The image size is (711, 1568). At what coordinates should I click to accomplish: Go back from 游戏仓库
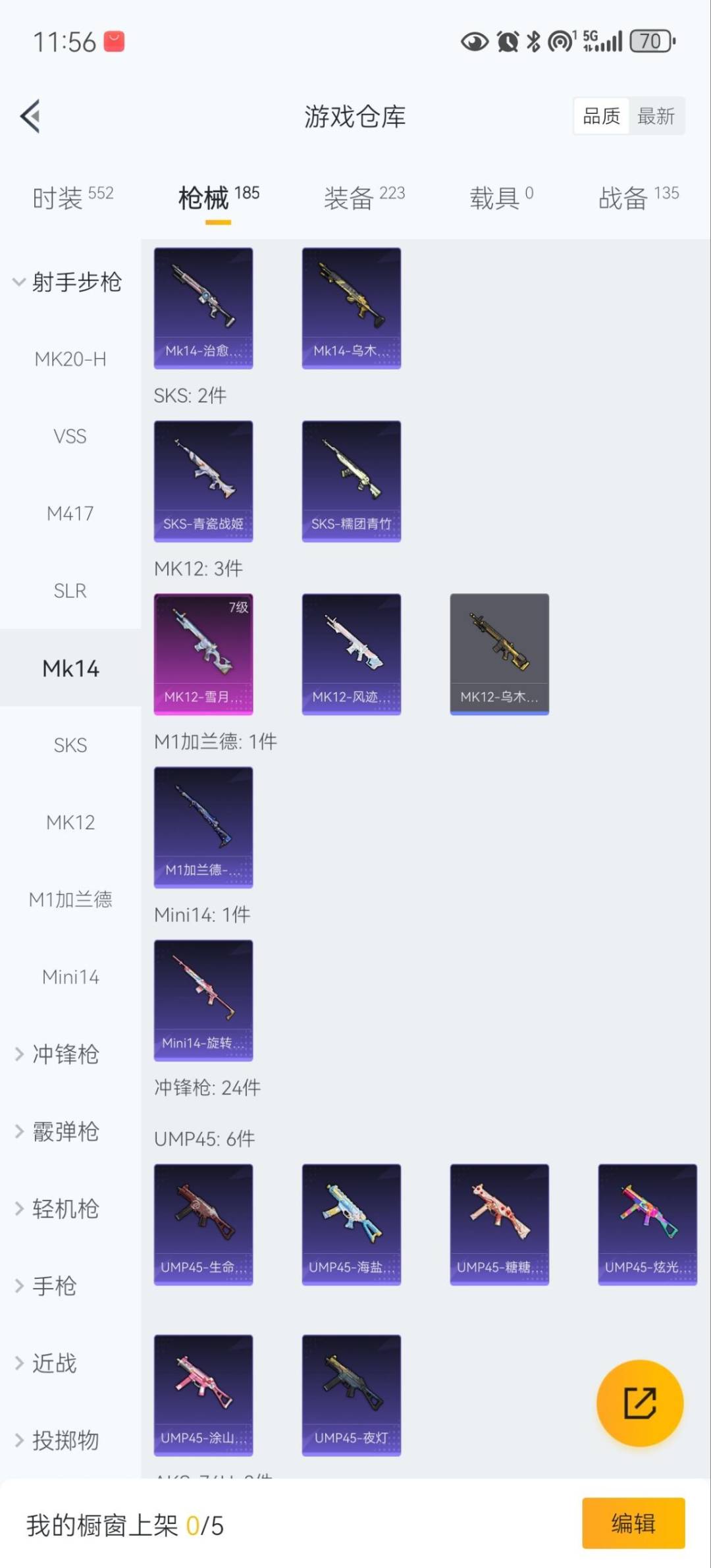click(x=30, y=117)
